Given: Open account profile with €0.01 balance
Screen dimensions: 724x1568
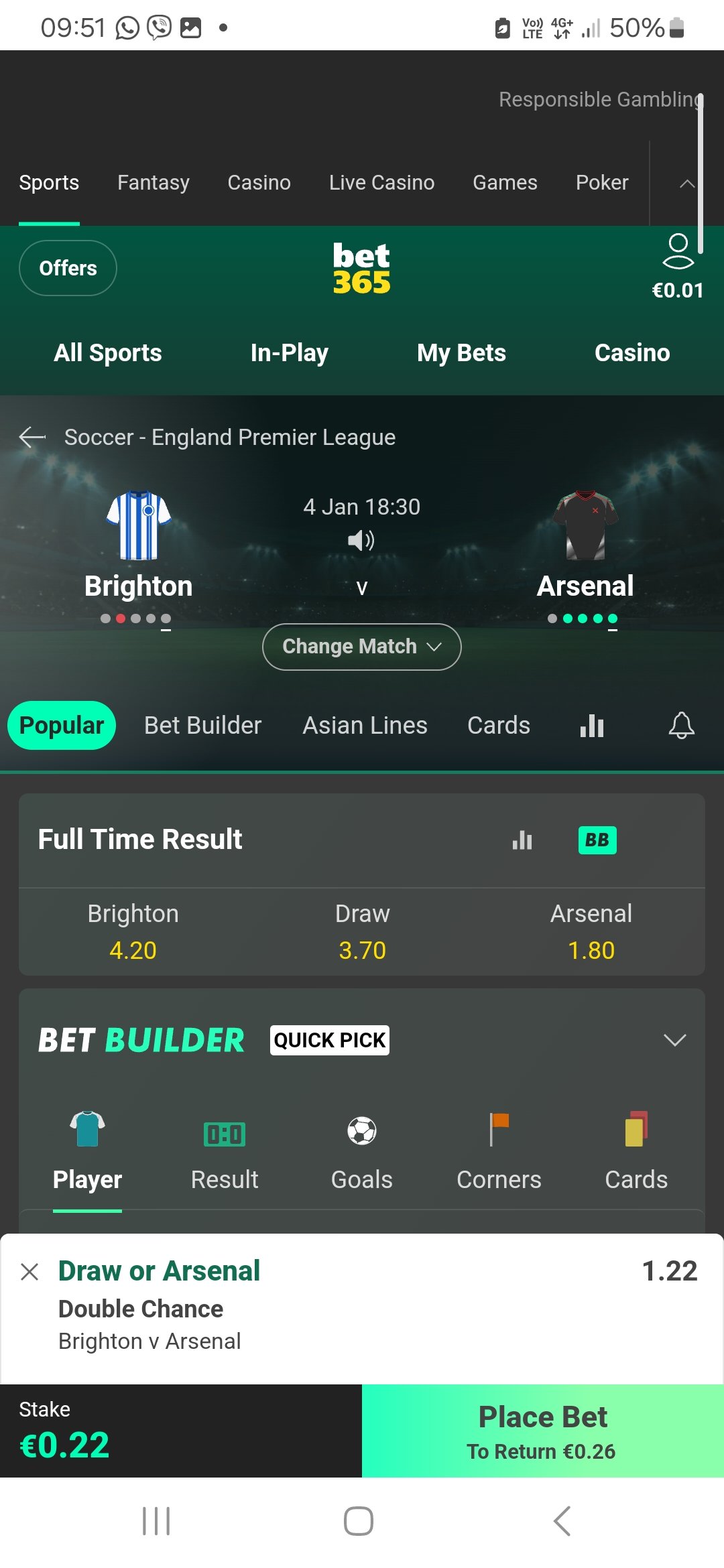Looking at the screenshot, I should [678, 267].
